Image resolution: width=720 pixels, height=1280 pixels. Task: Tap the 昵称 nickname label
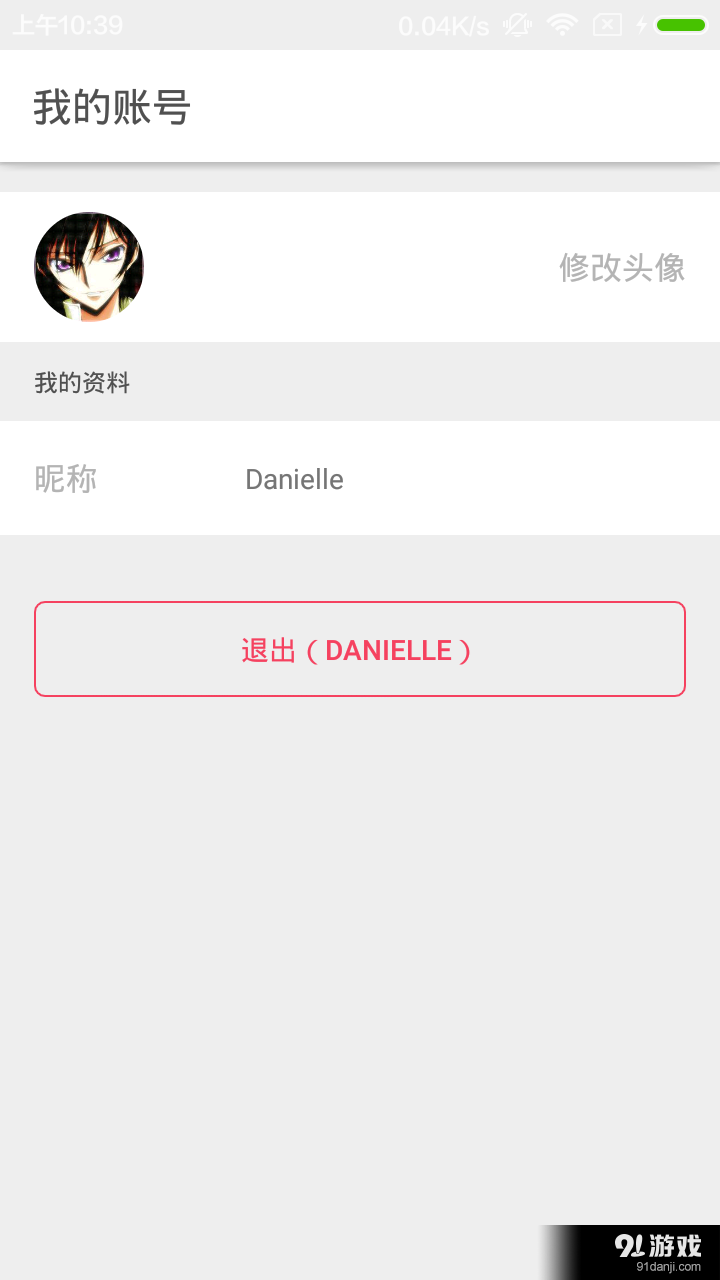coord(64,479)
